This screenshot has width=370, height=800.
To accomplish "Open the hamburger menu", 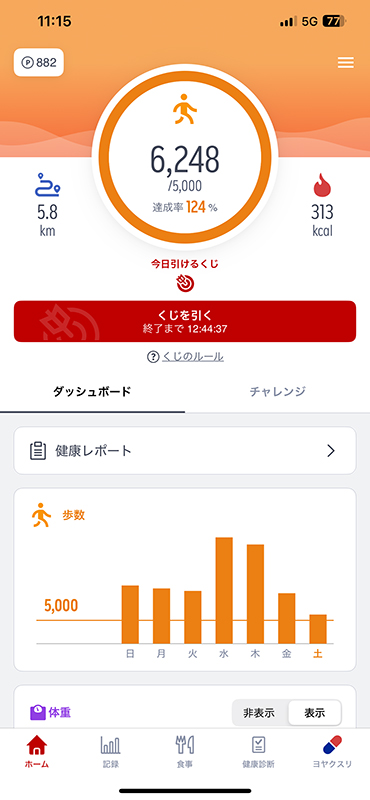I will click(346, 62).
